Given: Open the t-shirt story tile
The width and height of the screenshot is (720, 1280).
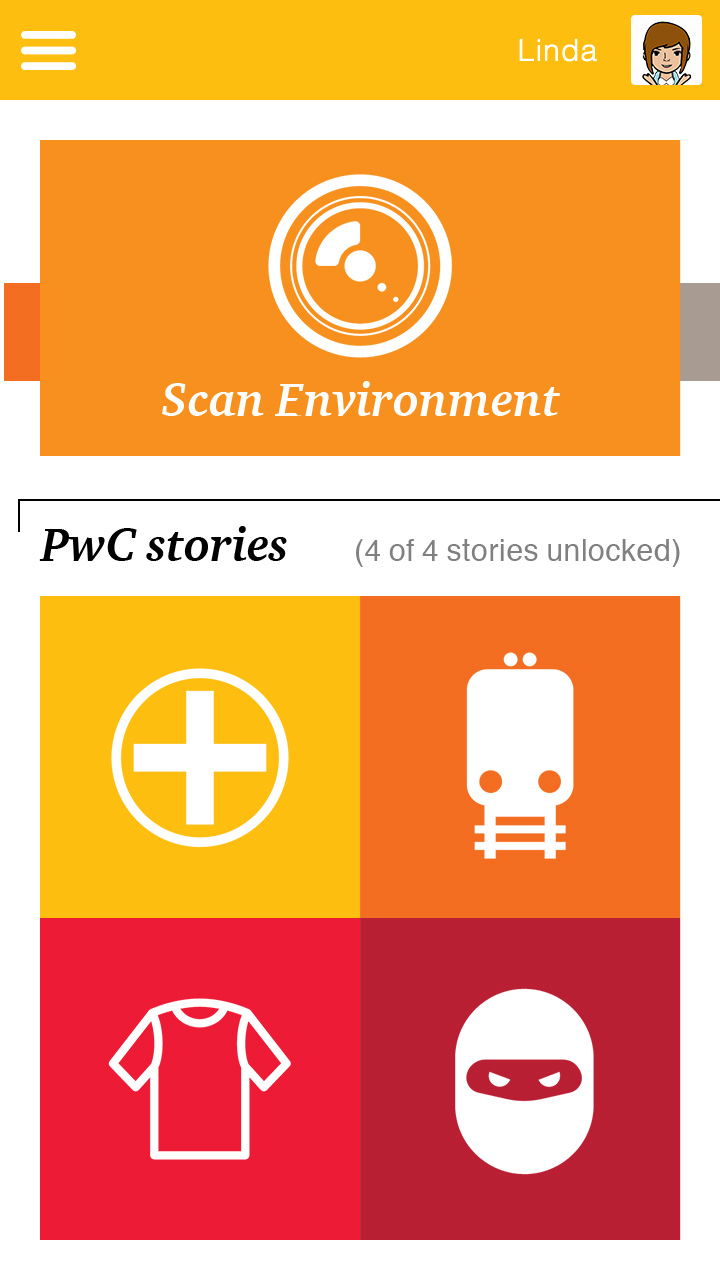Looking at the screenshot, I should 200,1078.
